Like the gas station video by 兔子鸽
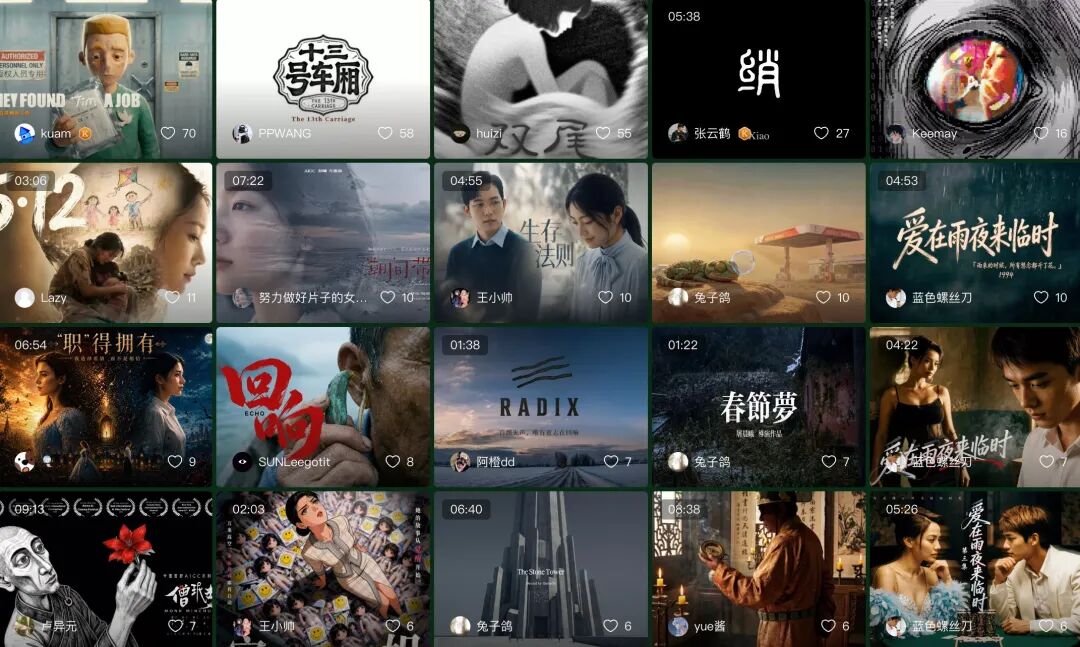1080x647 pixels. (823, 297)
